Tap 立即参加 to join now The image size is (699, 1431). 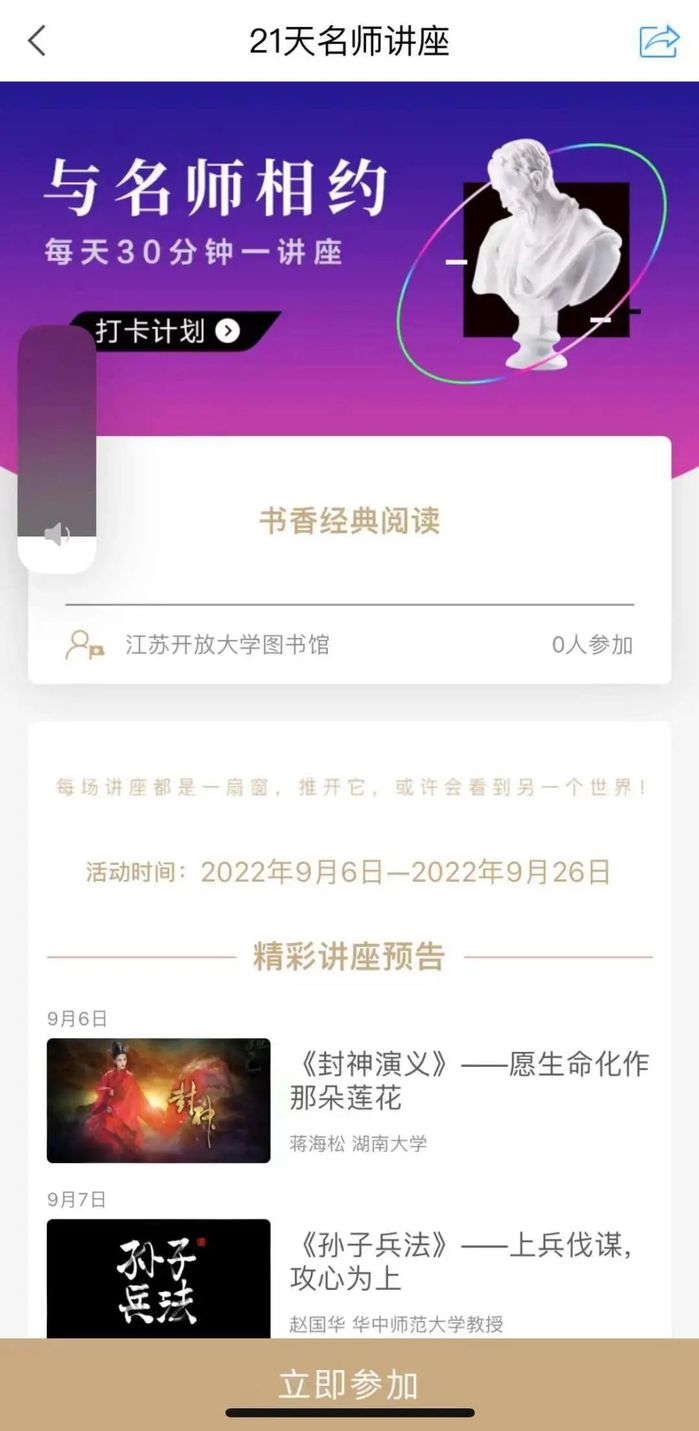click(x=349, y=1384)
